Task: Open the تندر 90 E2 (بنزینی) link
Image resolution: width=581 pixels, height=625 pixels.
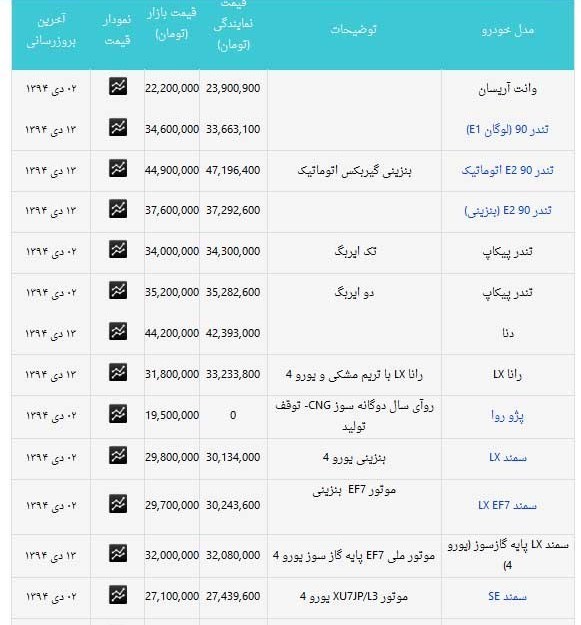Action: (507, 210)
